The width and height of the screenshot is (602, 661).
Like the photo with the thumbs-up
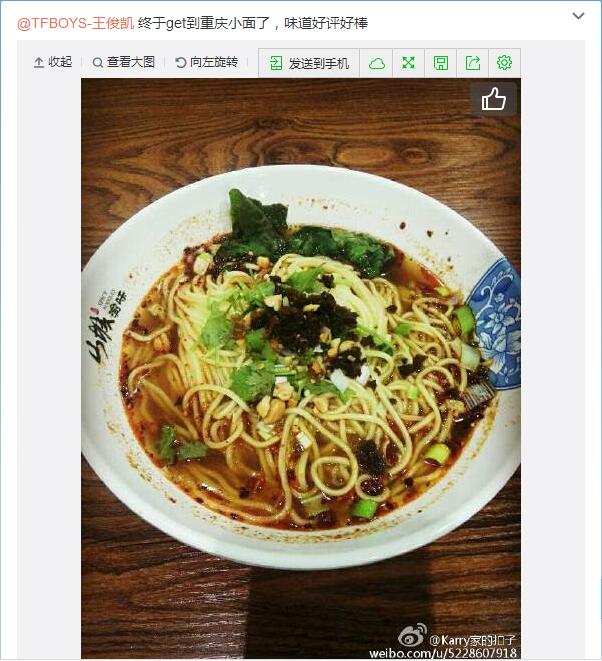click(x=494, y=98)
